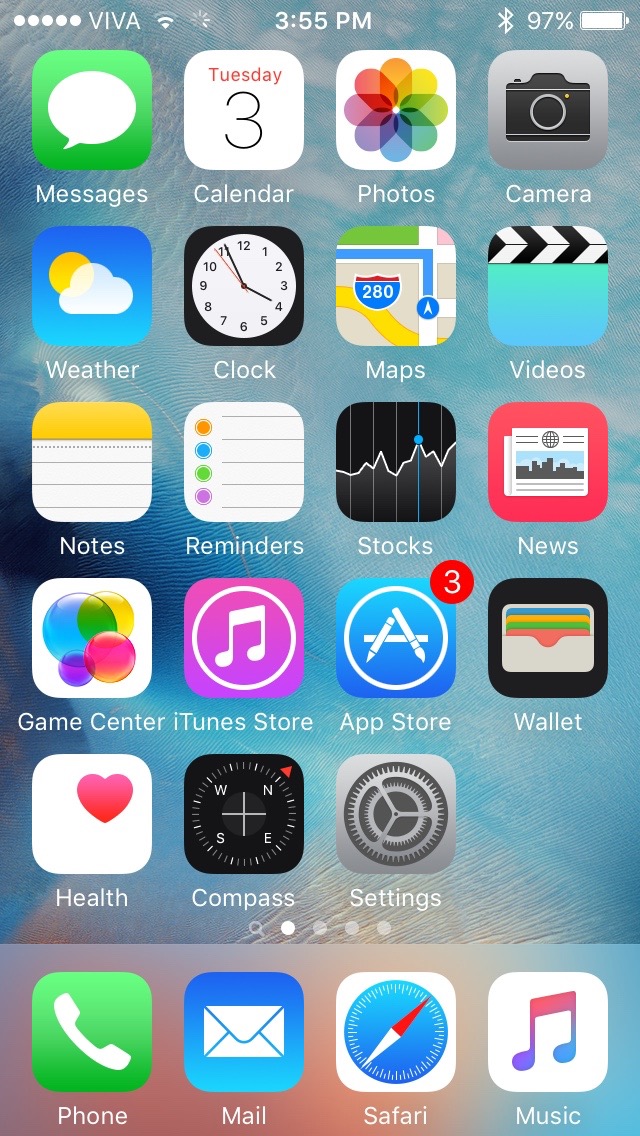
Task: Open the News app
Action: pyautogui.click(x=548, y=462)
